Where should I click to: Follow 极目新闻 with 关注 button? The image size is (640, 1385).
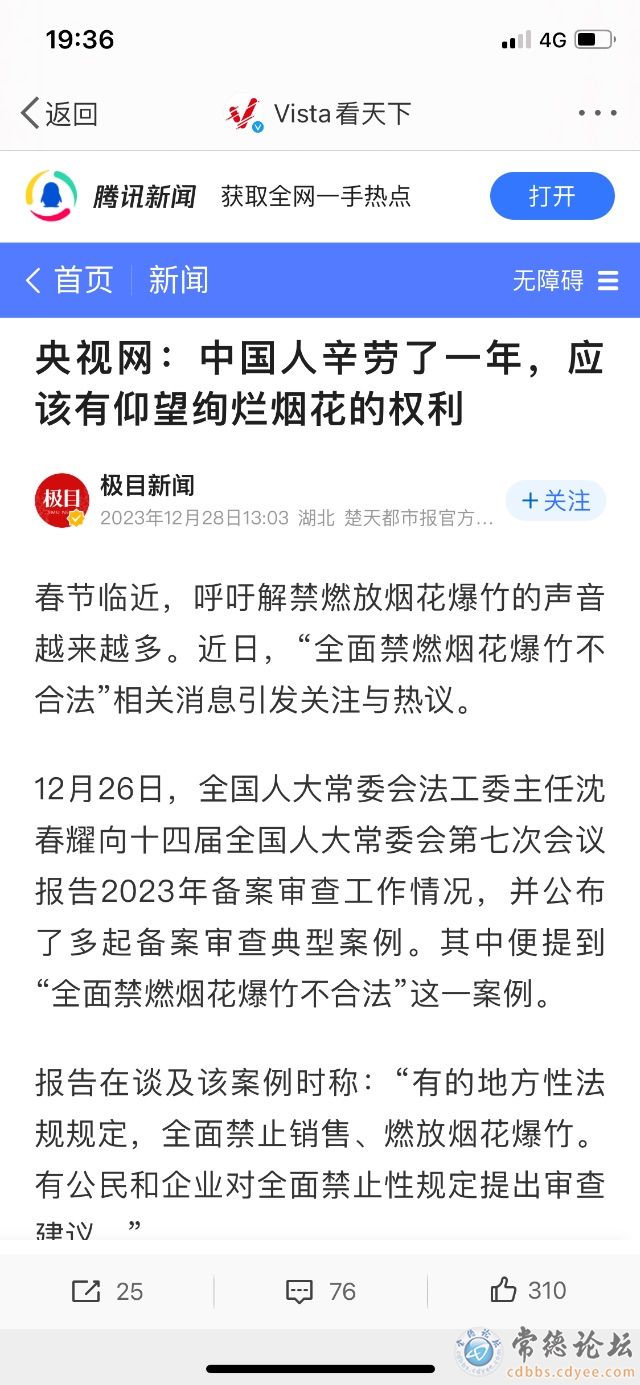tap(556, 501)
